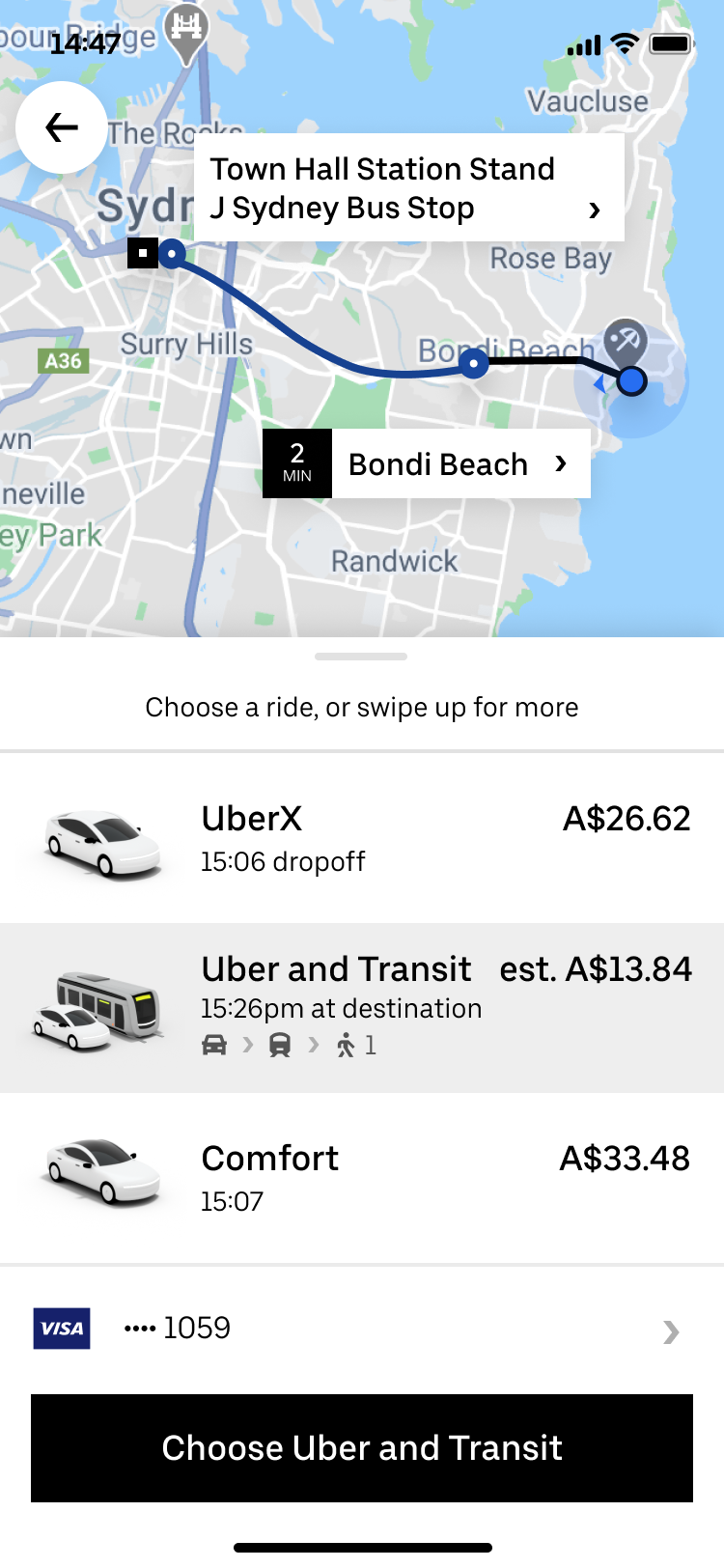The width and height of the screenshot is (724, 1568).
Task: Tap the Visa card icon
Action: (61, 1329)
